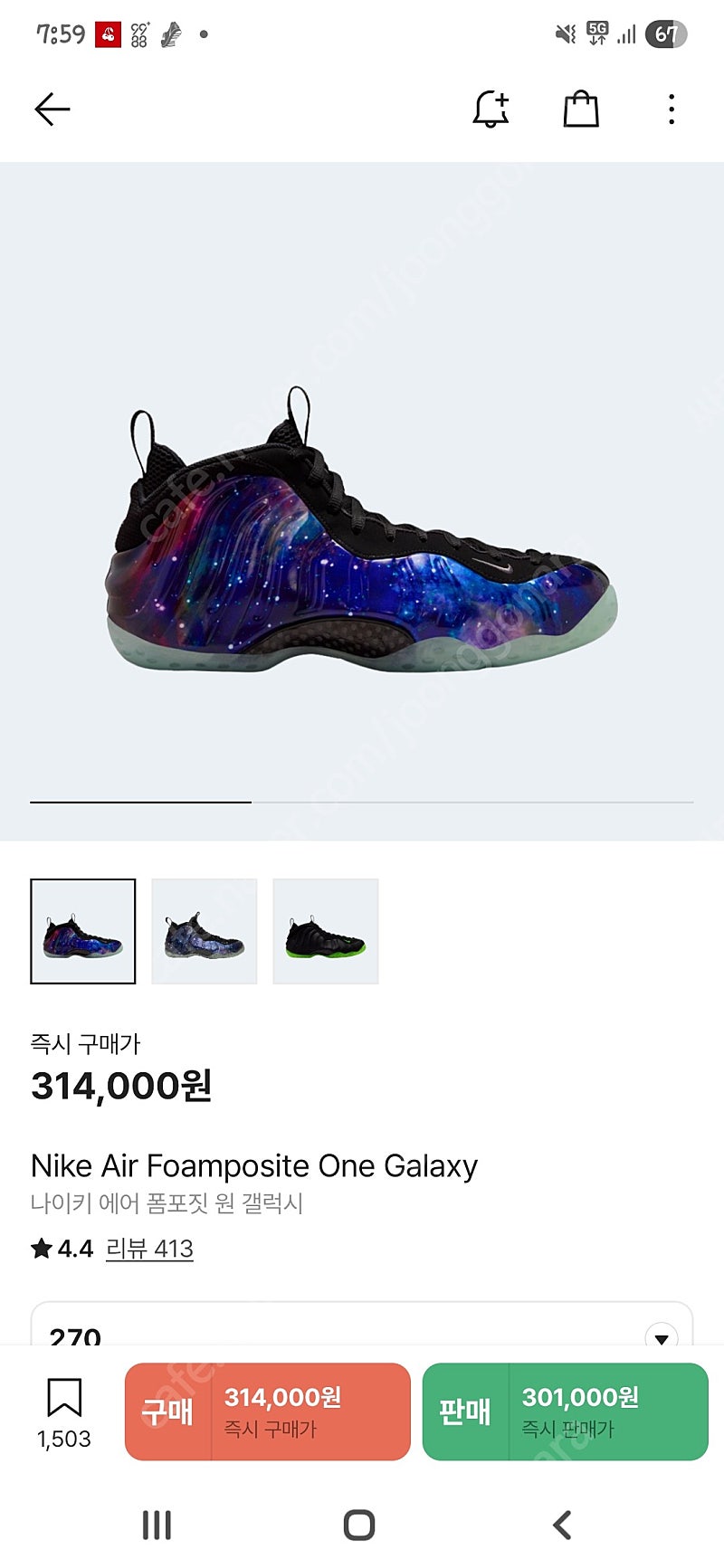Screen dimensions: 724x1568
Task: Open the 리뷰 413 reviews link
Action: click(x=149, y=1249)
